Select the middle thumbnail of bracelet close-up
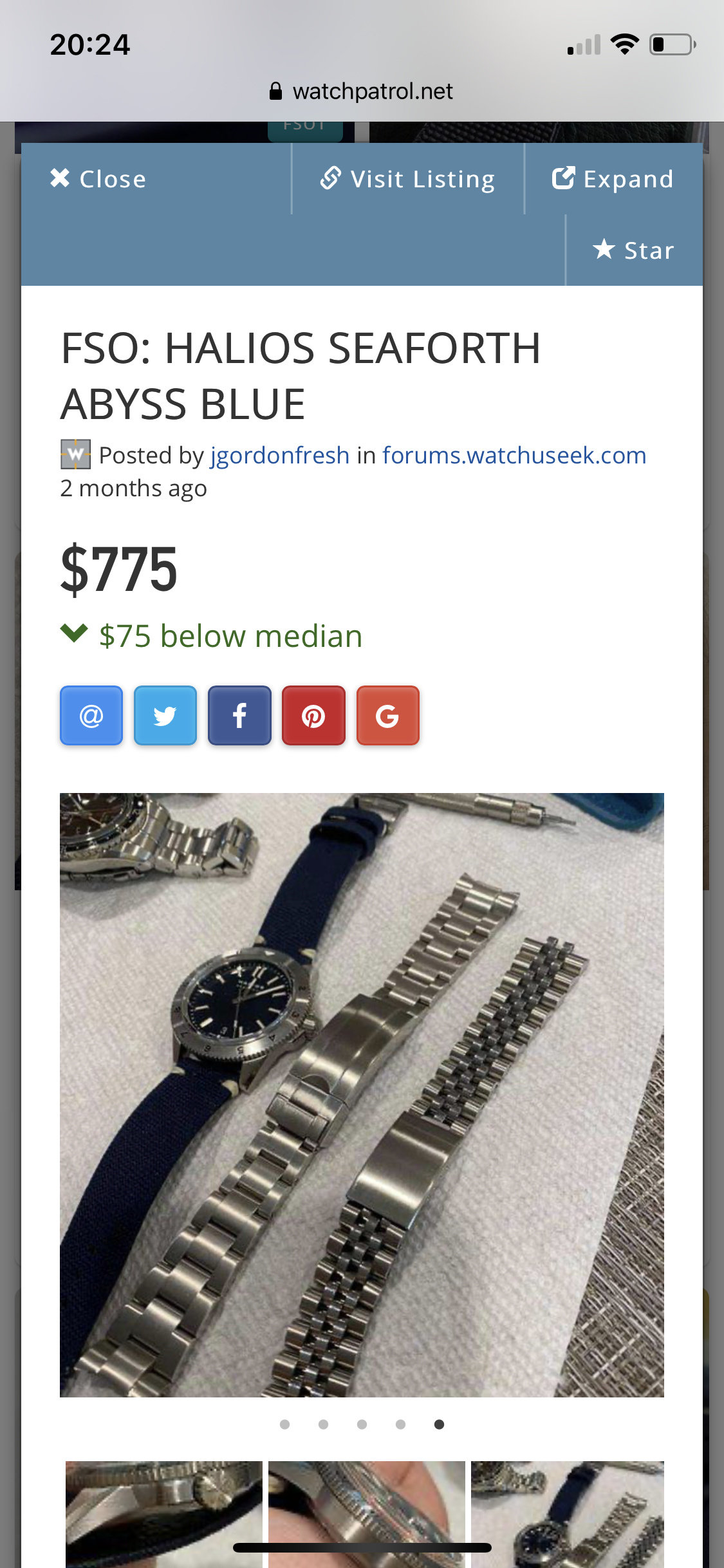 click(x=367, y=1514)
